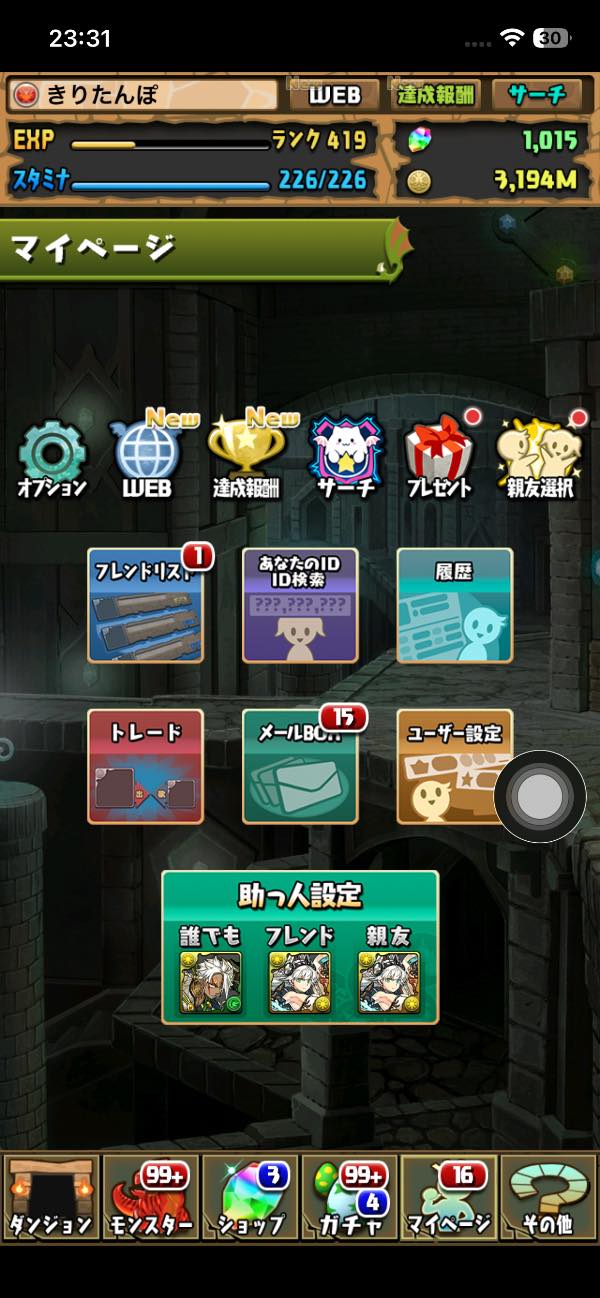Switch to the ダンジョン tab

(x=50, y=1198)
